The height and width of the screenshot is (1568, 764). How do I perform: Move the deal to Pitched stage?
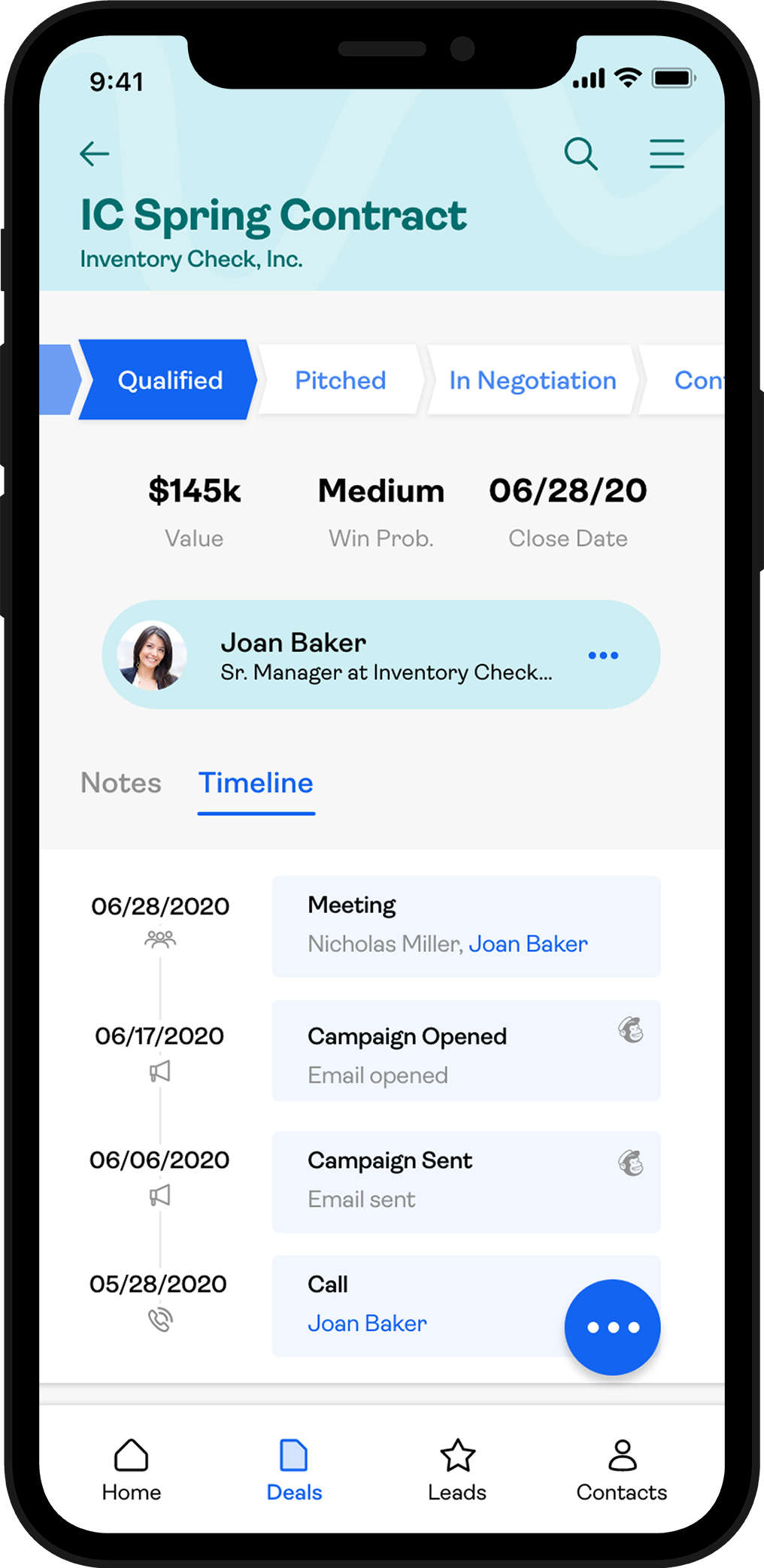pos(341,380)
